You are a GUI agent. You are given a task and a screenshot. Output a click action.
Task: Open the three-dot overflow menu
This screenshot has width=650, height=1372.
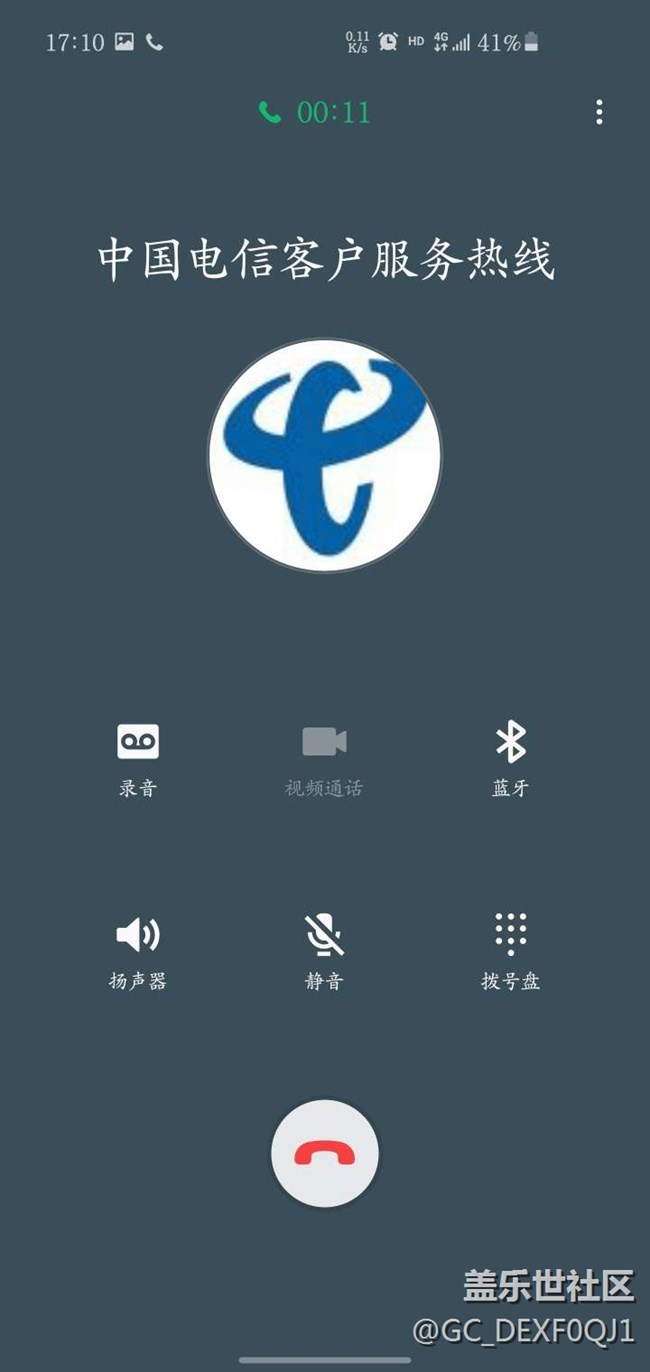point(599,112)
